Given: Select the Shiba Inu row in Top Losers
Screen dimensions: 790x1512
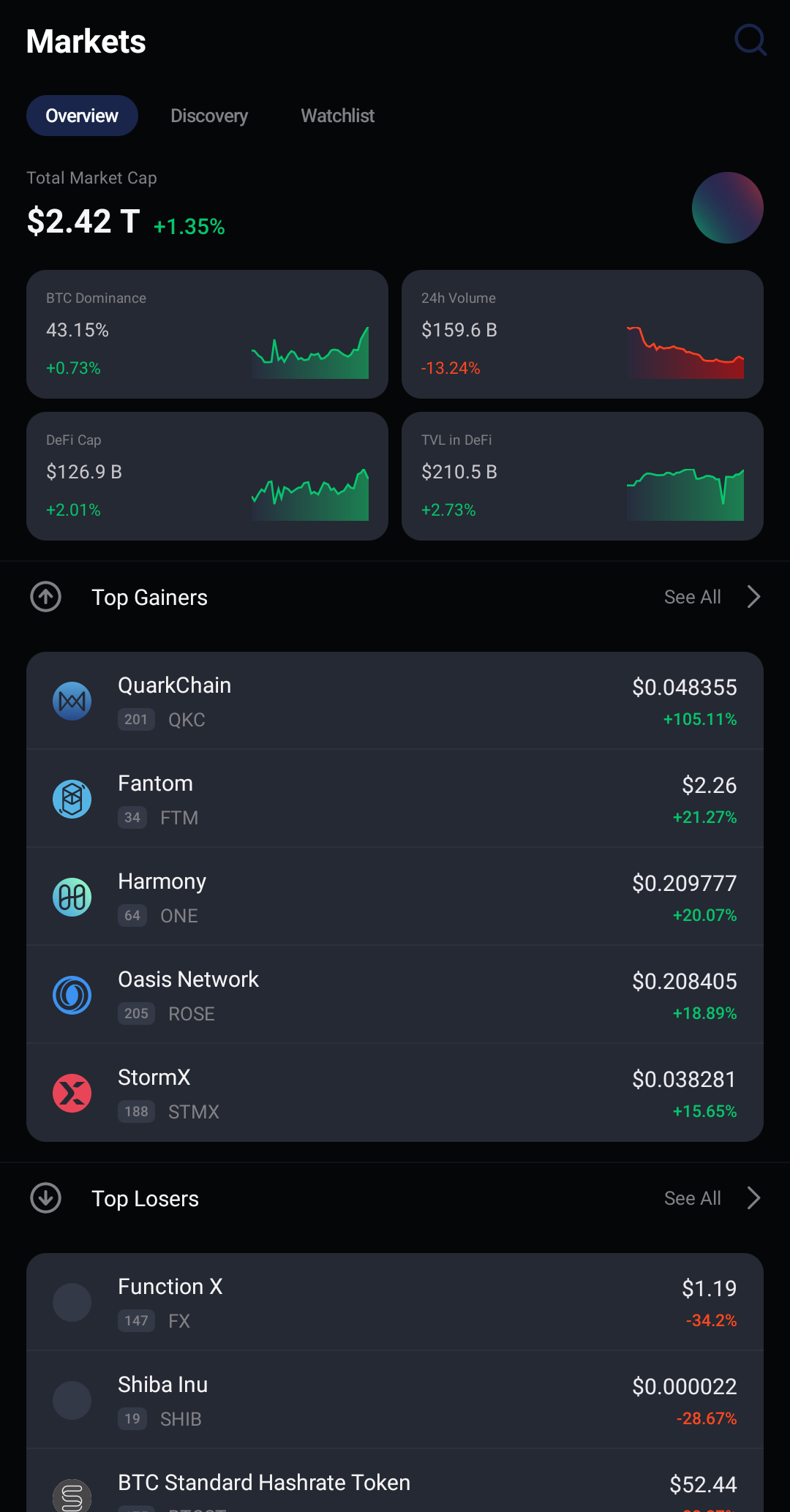Looking at the screenshot, I should (x=395, y=1399).
